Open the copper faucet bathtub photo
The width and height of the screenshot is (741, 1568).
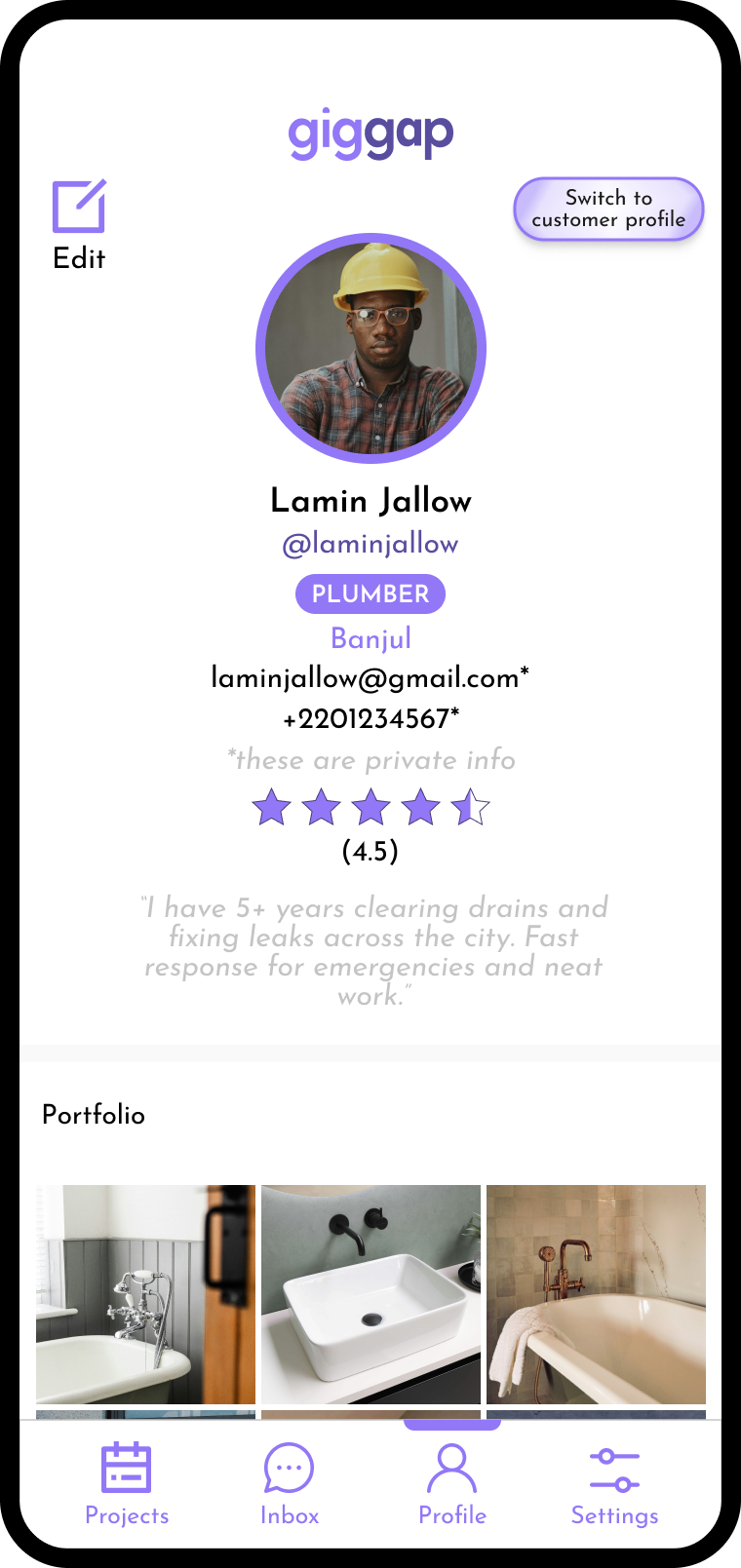click(596, 1294)
